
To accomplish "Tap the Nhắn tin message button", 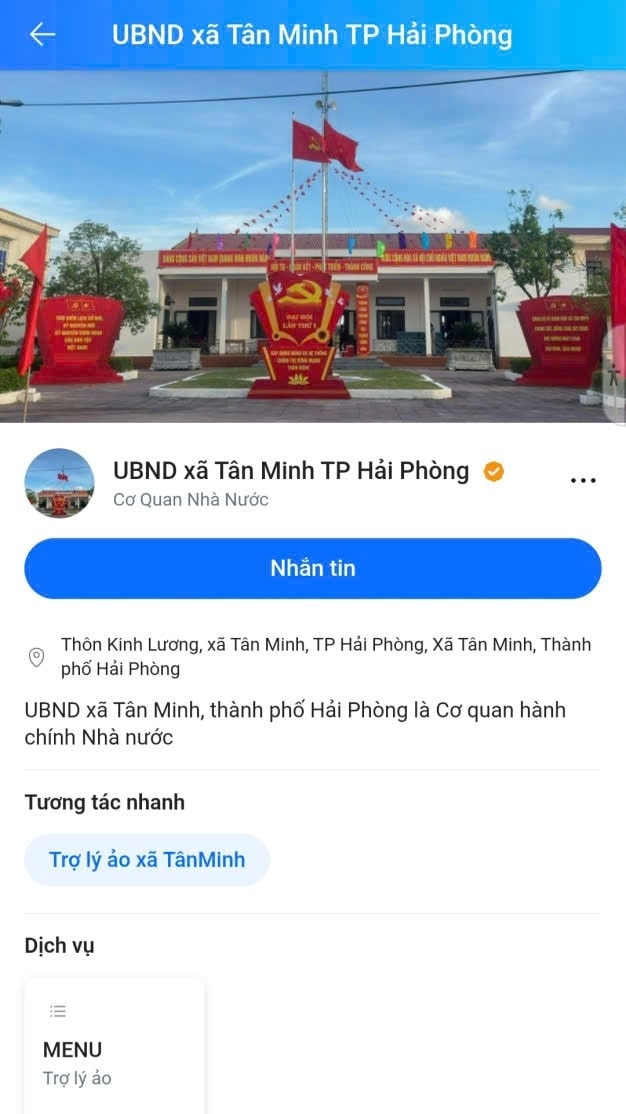I will pos(313,568).
